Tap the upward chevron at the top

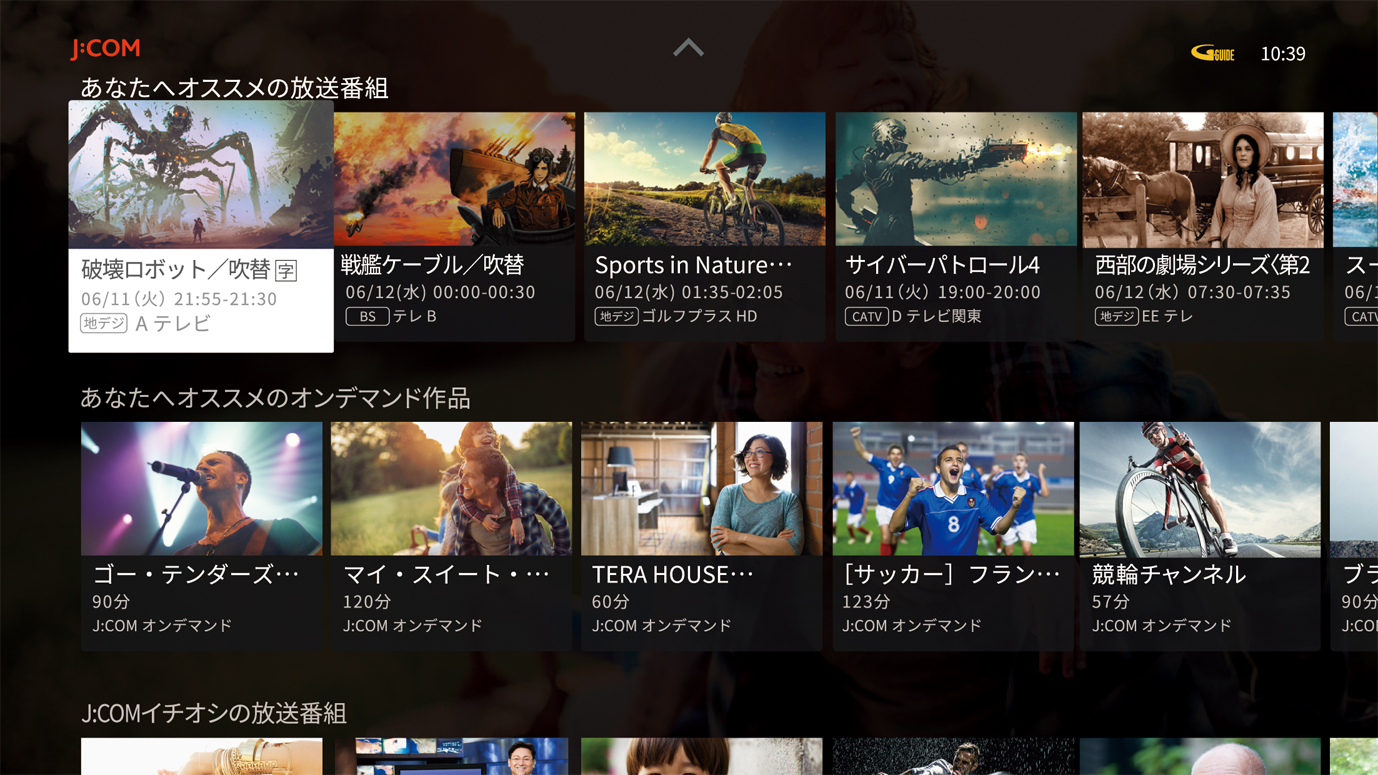[688, 47]
